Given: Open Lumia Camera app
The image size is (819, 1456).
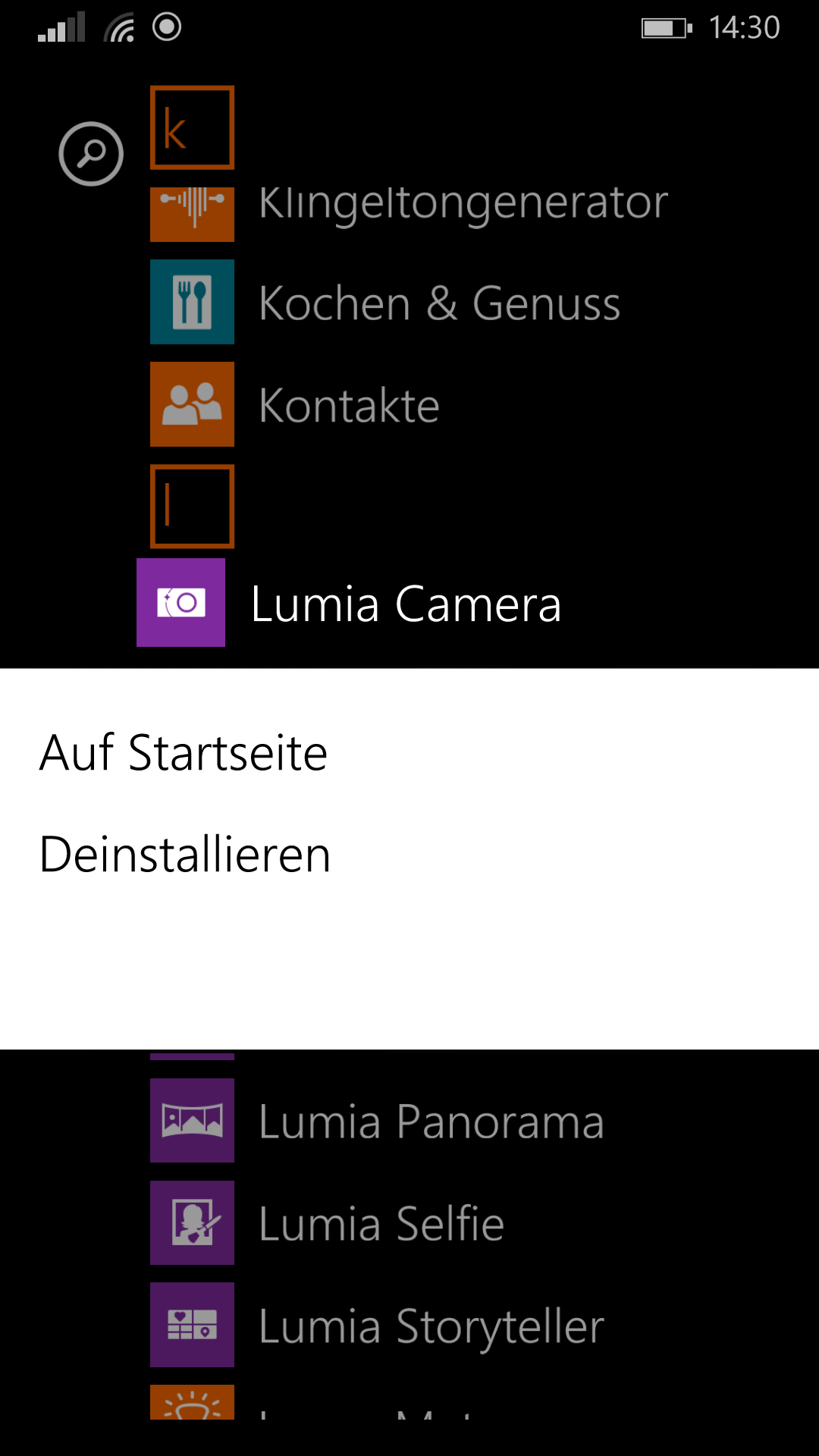Looking at the screenshot, I should pyautogui.click(x=349, y=603).
